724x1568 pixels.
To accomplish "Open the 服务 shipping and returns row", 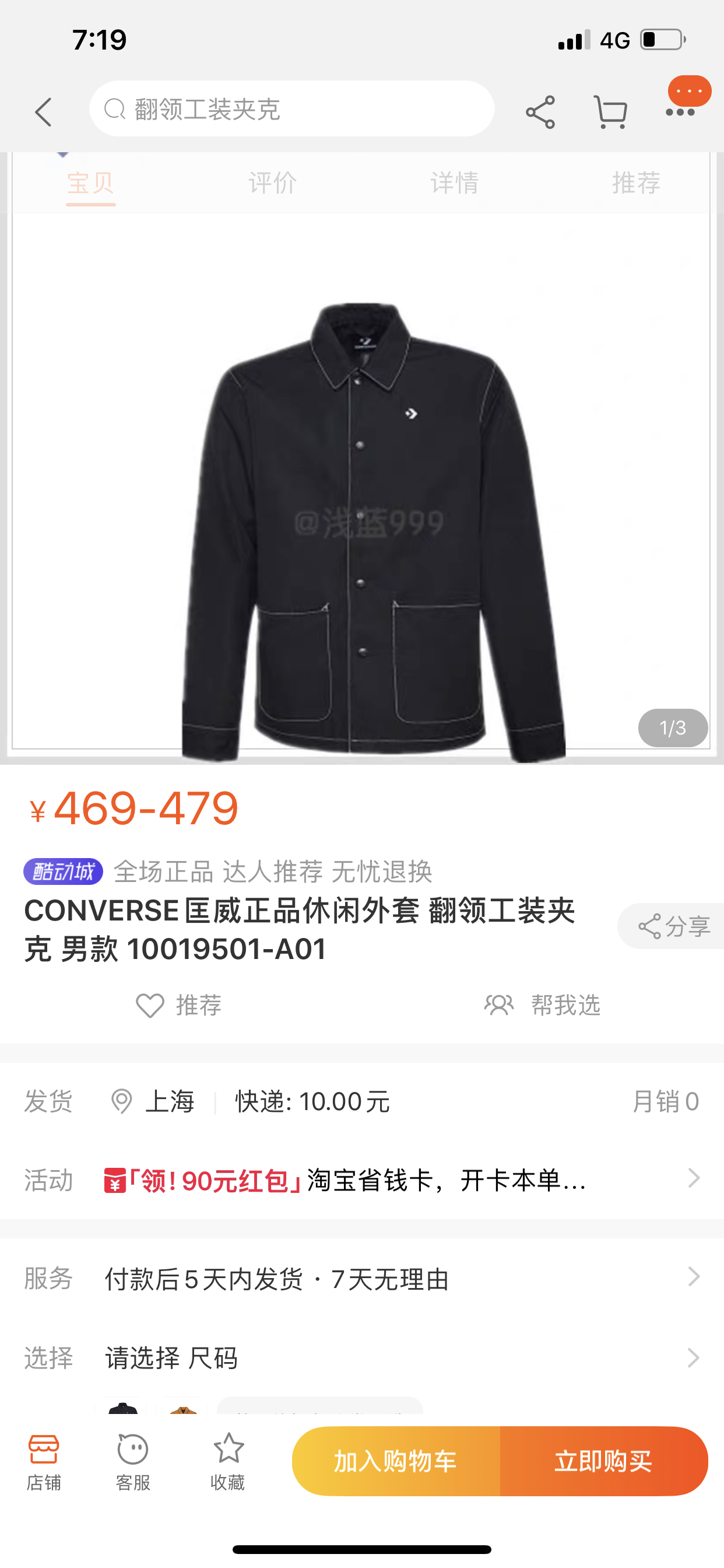I will (x=362, y=1278).
